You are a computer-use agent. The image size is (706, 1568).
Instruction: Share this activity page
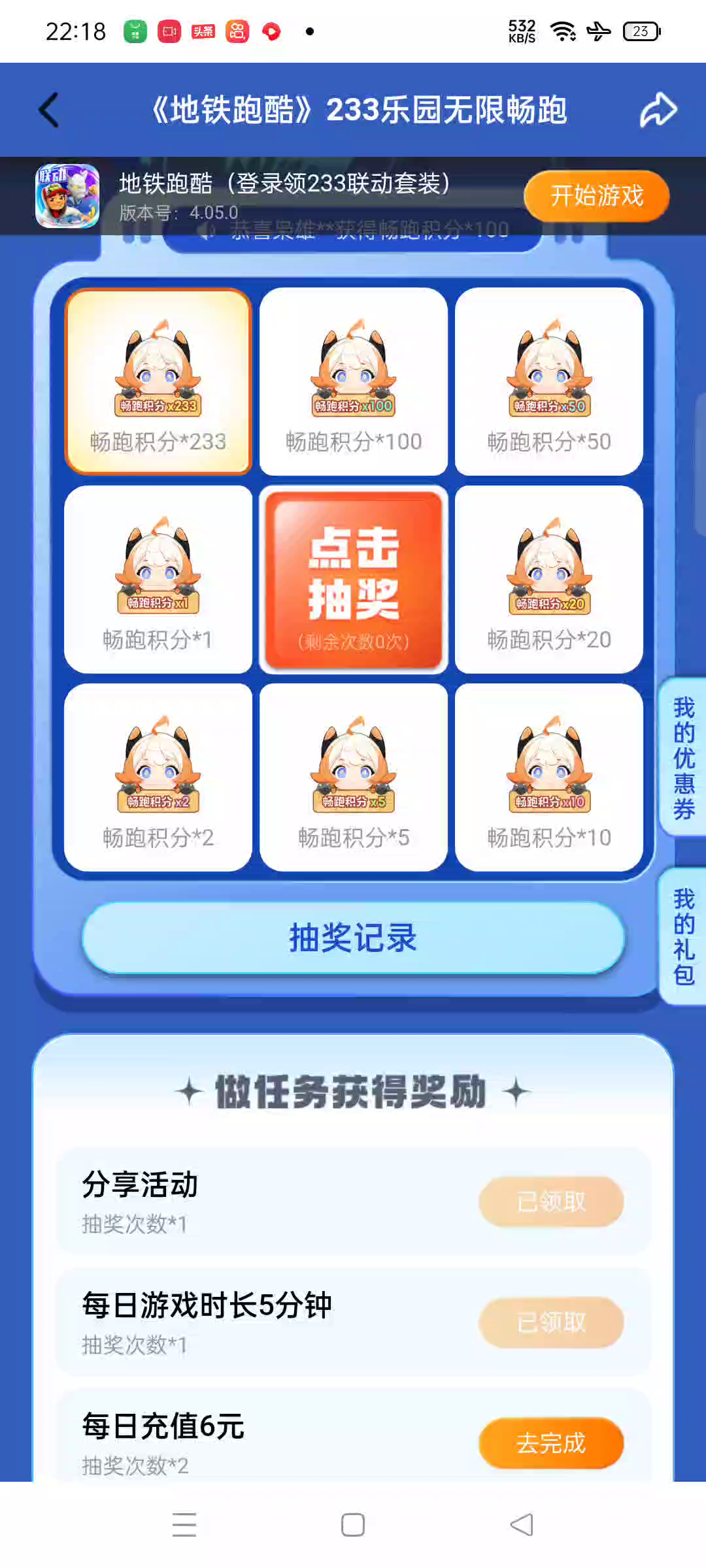[x=657, y=110]
